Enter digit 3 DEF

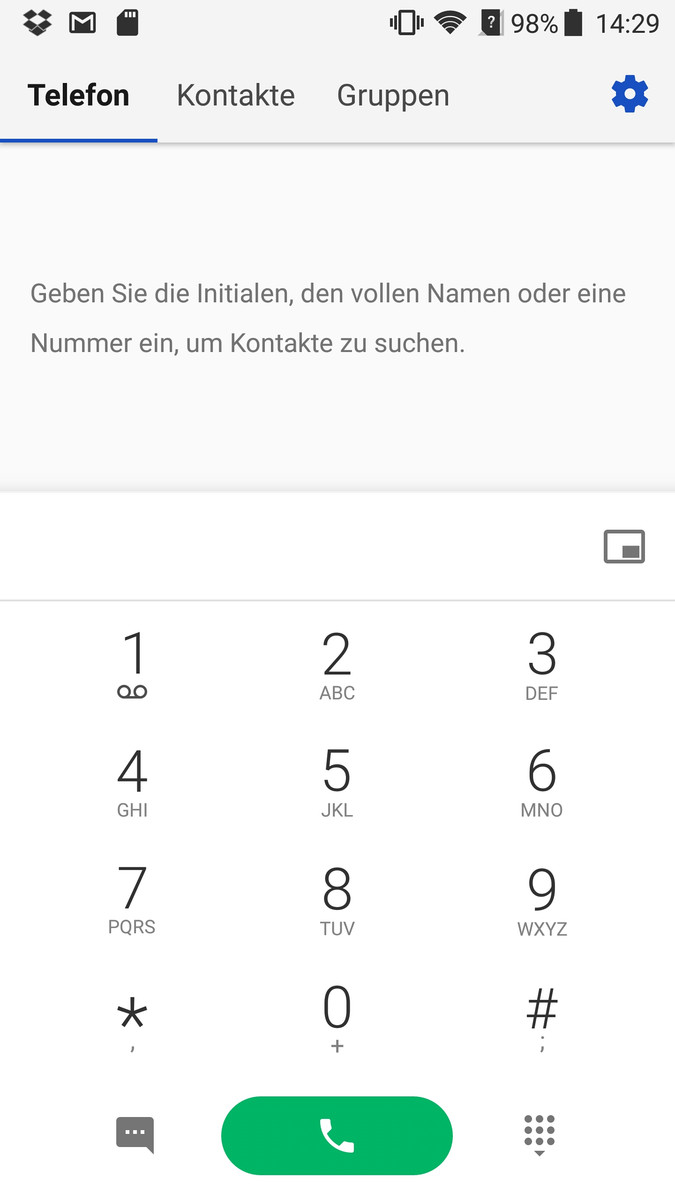(x=541, y=665)
